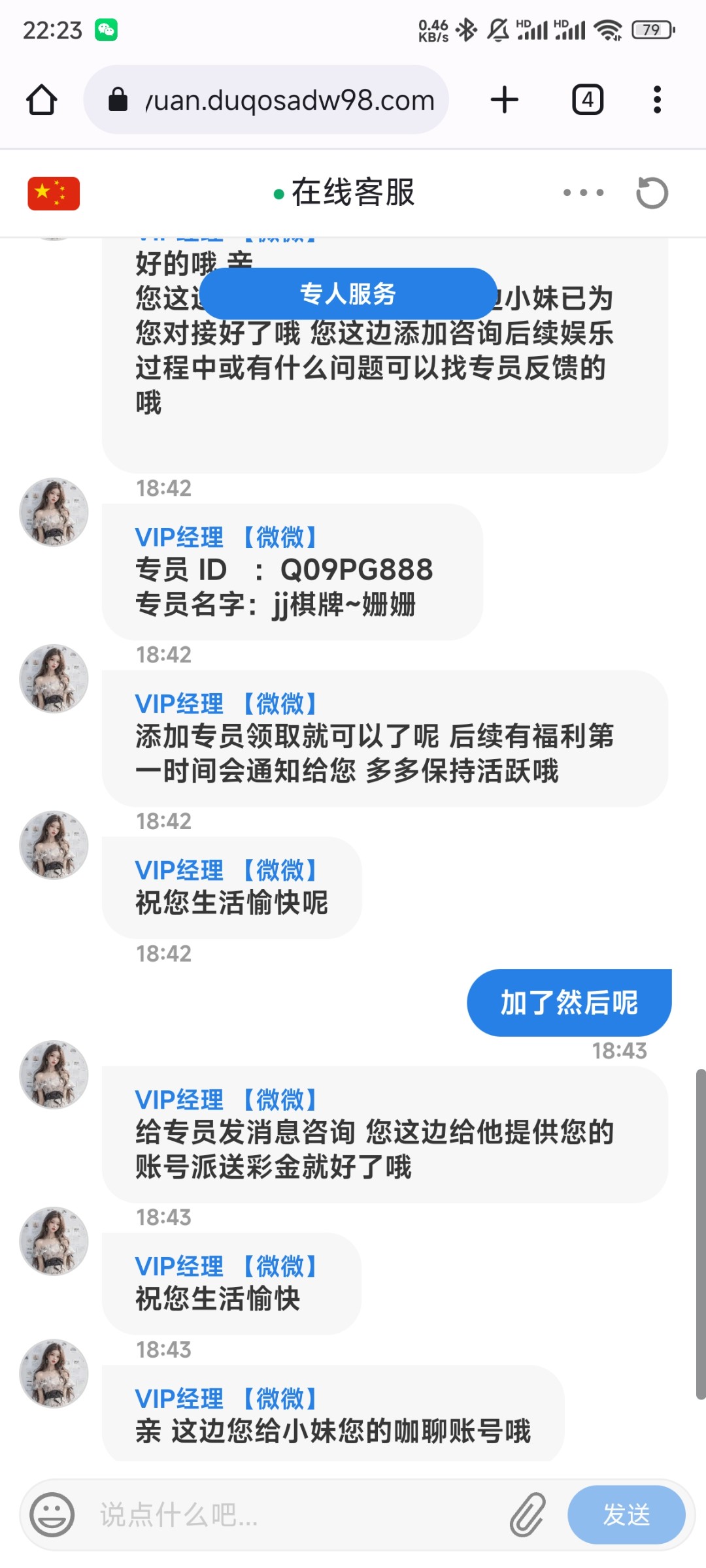Refresh the online customer service chat

tap(652, 193)
